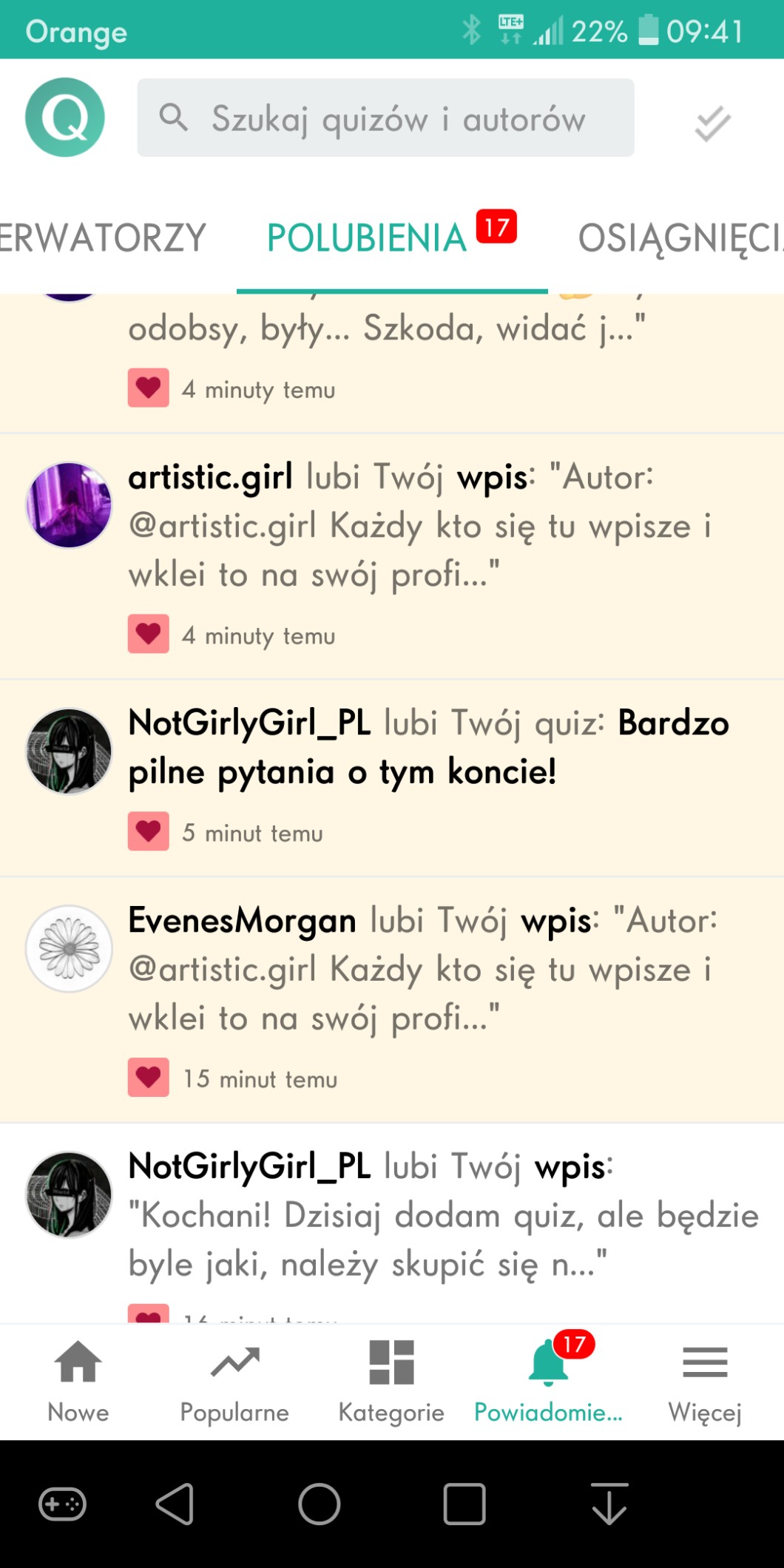Viewport: 784px width, 1568px height.
Task: View artistic.girl's profile avatar
Action: [x=69, y=505]
